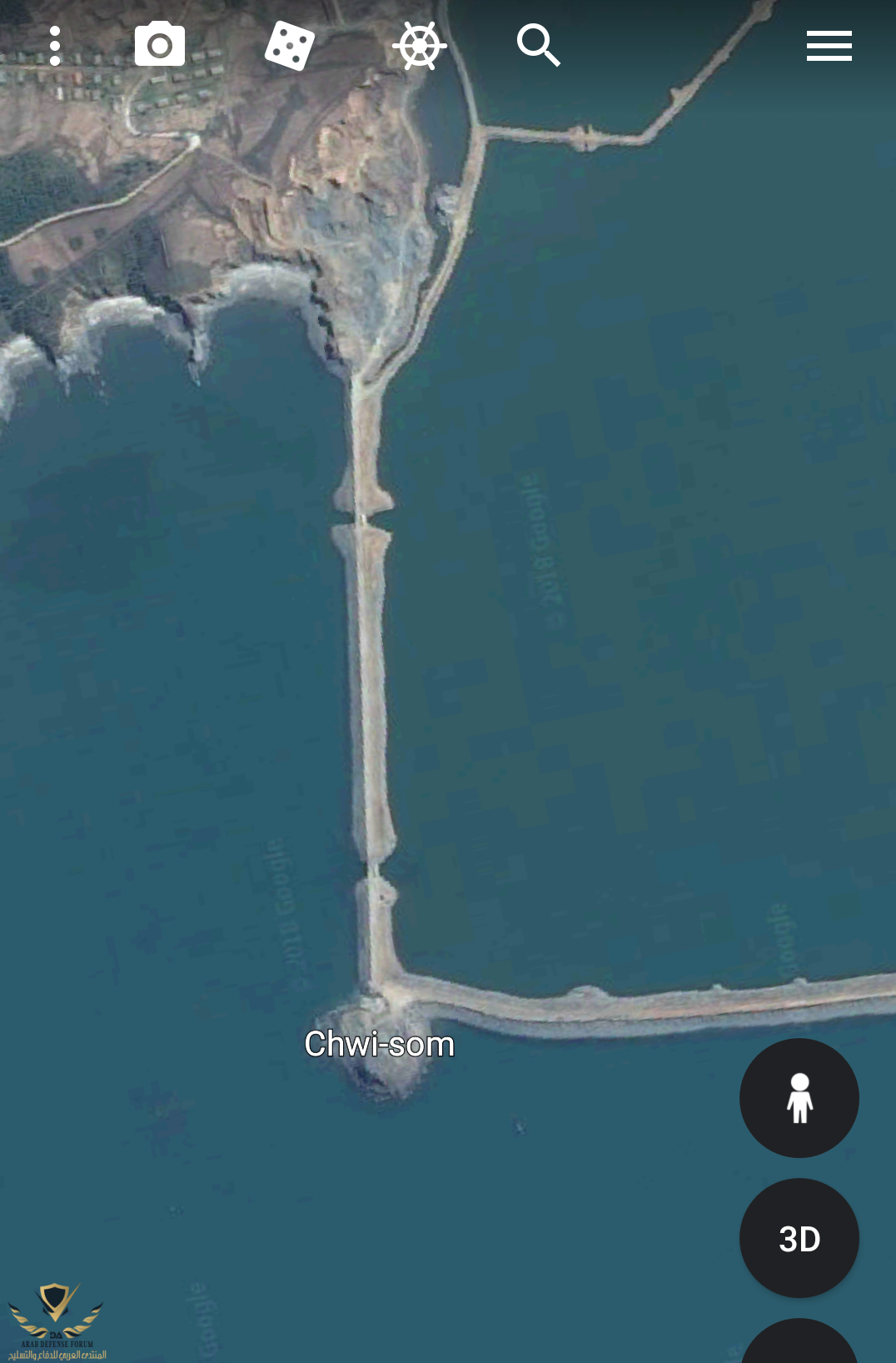
Task: Open Voyager ship wheel
Action: coord(419,46)
